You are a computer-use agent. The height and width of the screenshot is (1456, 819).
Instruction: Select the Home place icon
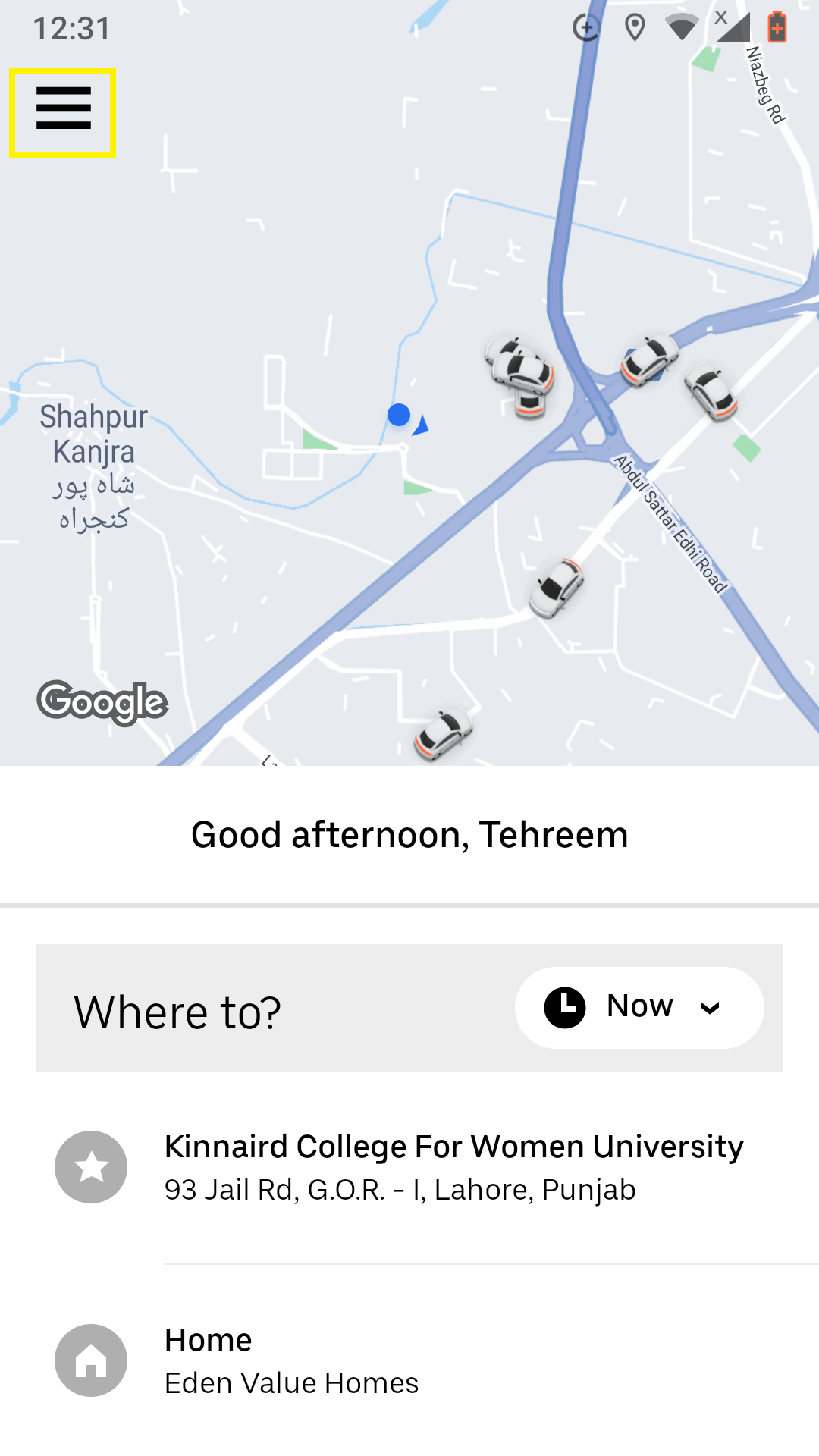[x=91, y=1360]
